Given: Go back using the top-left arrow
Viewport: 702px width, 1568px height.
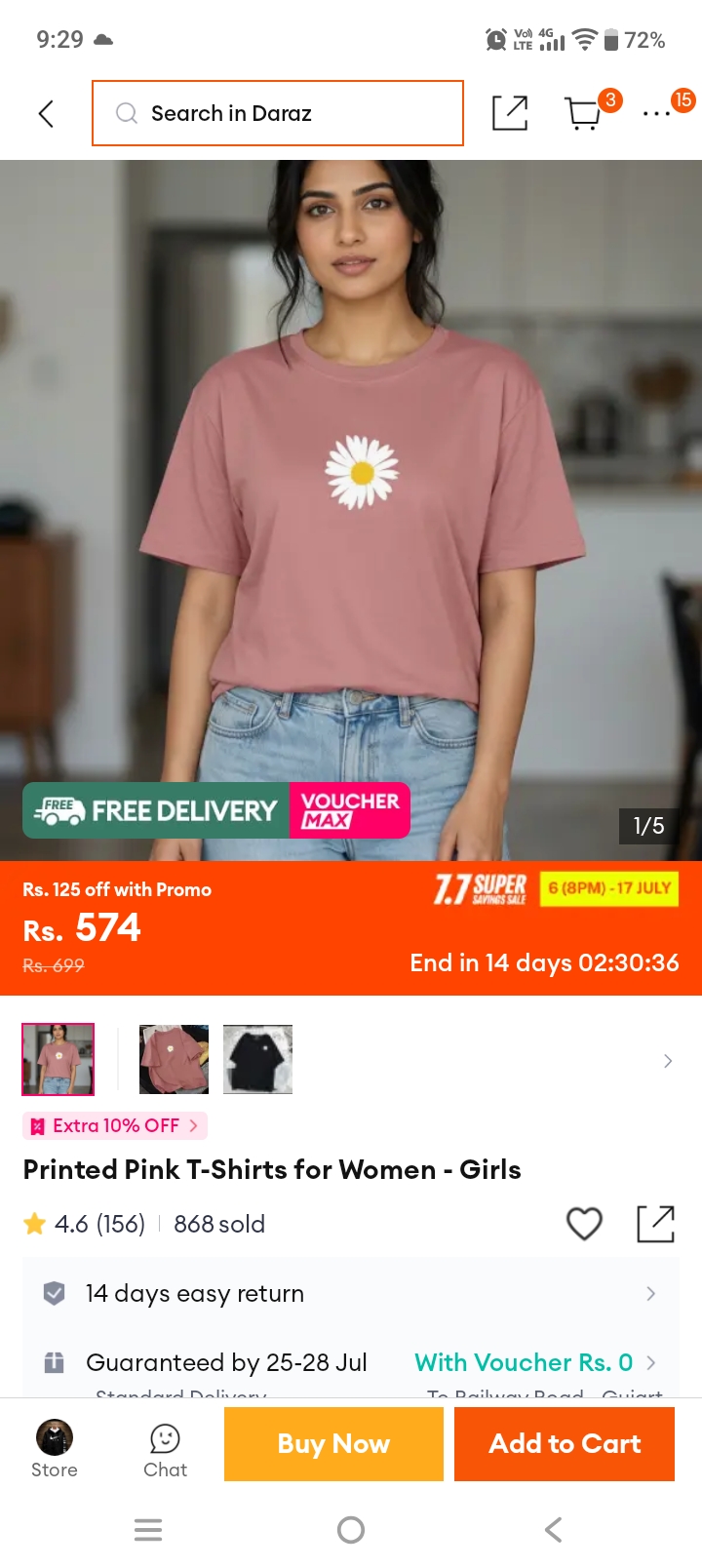Looking at the screenshot, I should [x=46, y=113].
